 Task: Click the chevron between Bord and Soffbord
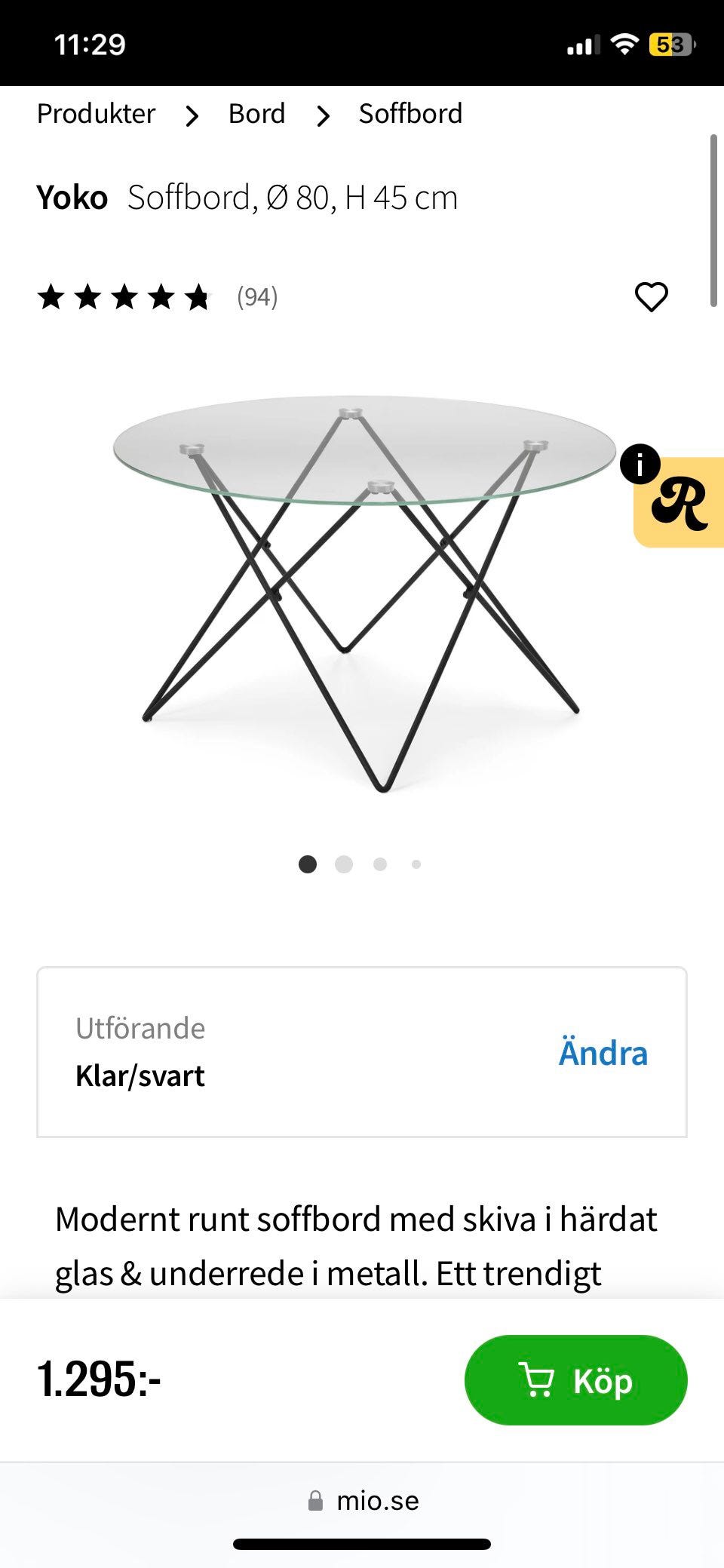[x=323, y=115]
